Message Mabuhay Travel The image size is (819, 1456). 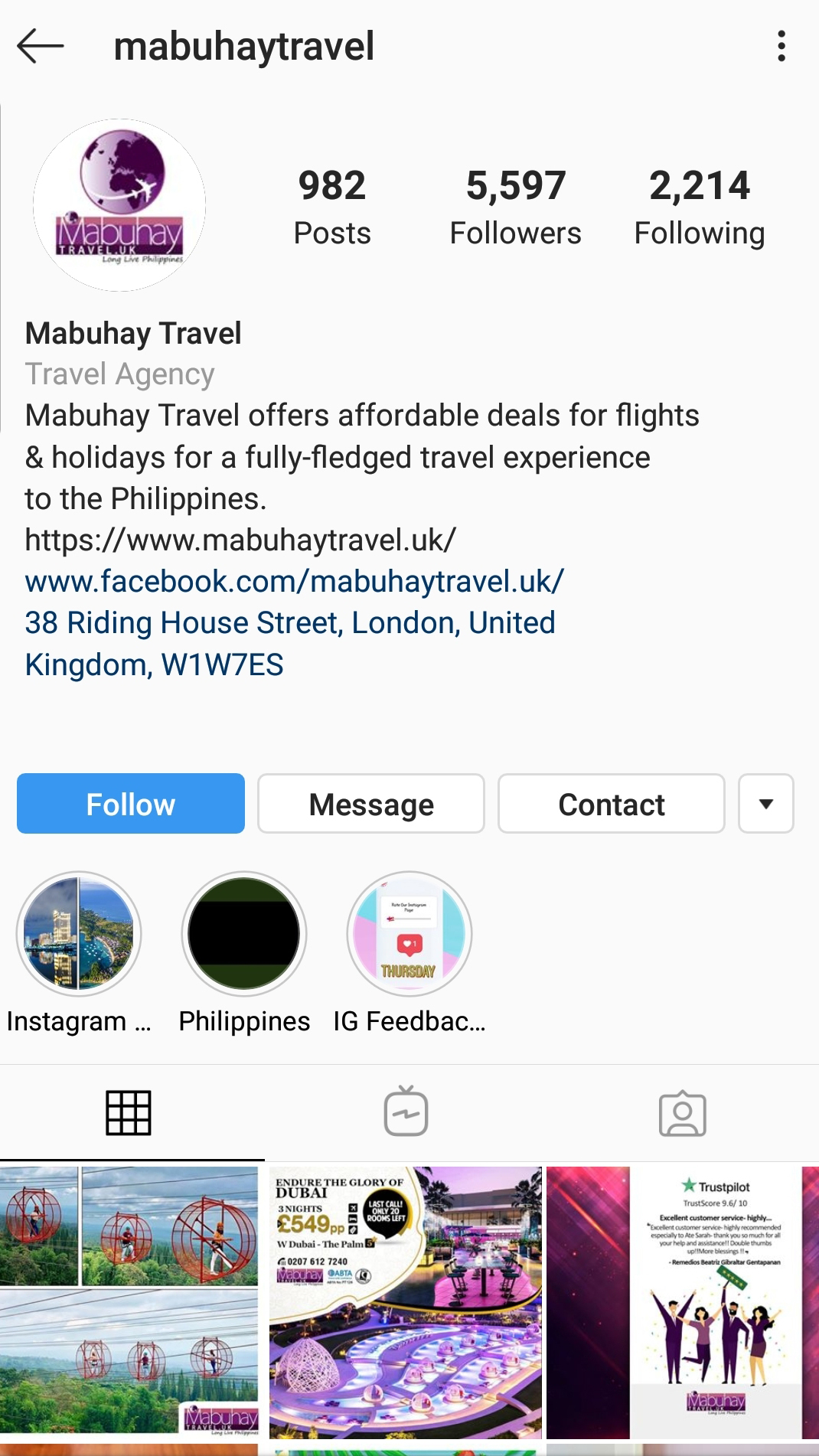coord(371,804)
